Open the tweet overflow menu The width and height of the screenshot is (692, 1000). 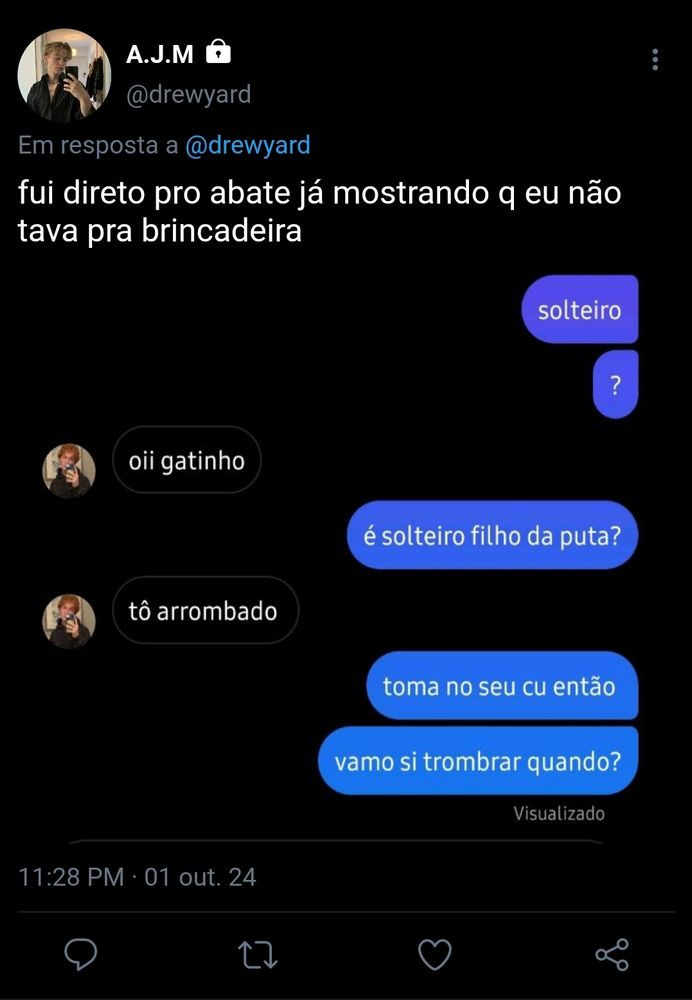(x=655, y=59)
